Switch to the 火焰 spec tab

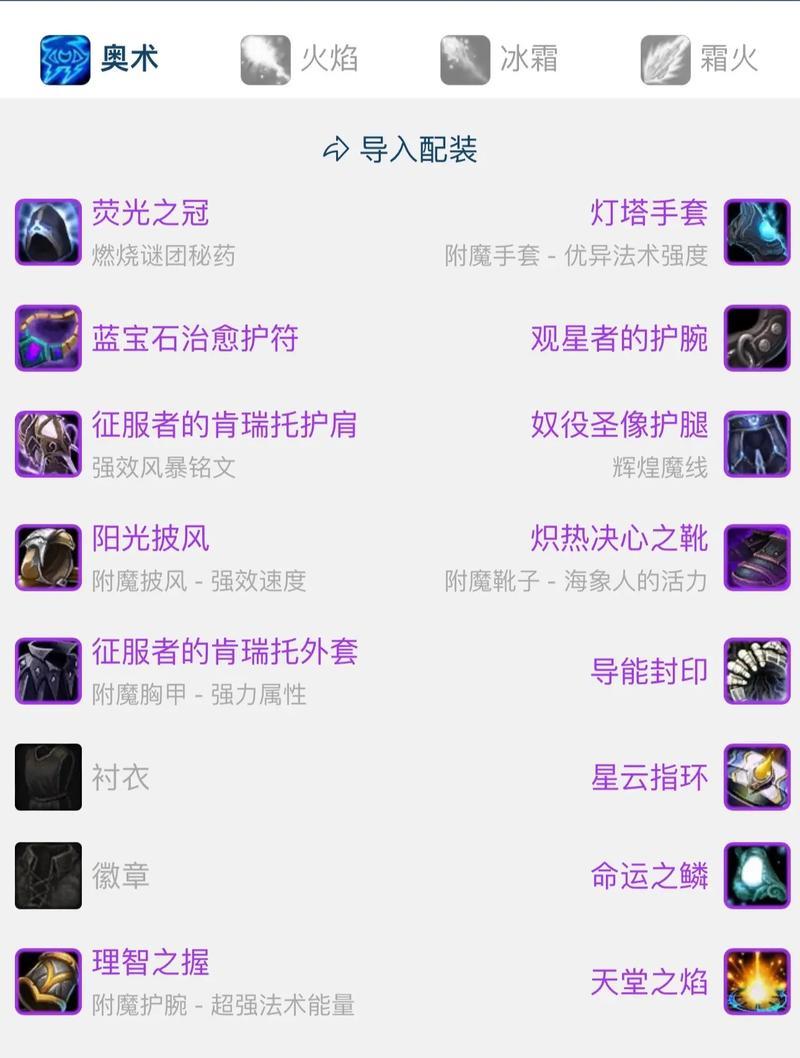tap(299, 59)
